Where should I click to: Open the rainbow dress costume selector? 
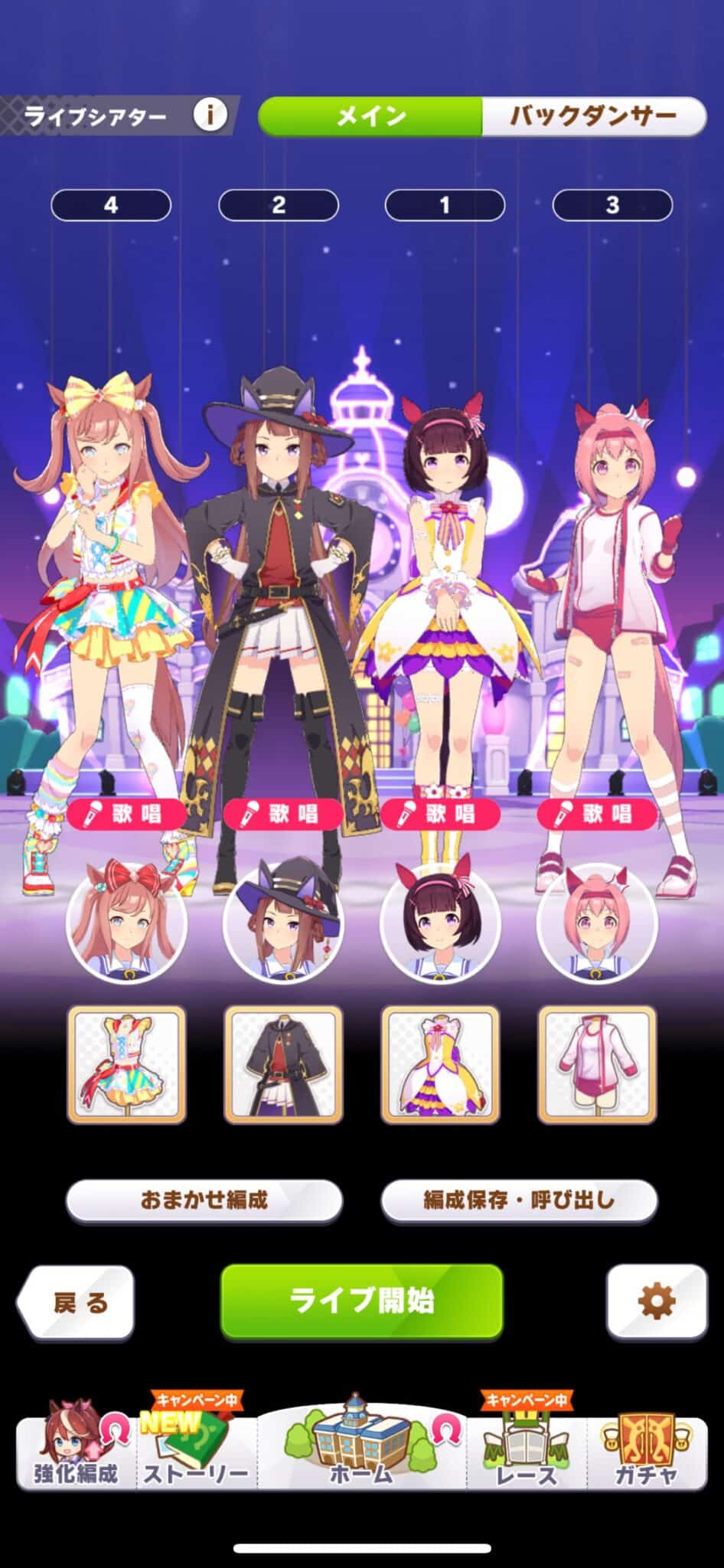click(x=126, y=1064)
